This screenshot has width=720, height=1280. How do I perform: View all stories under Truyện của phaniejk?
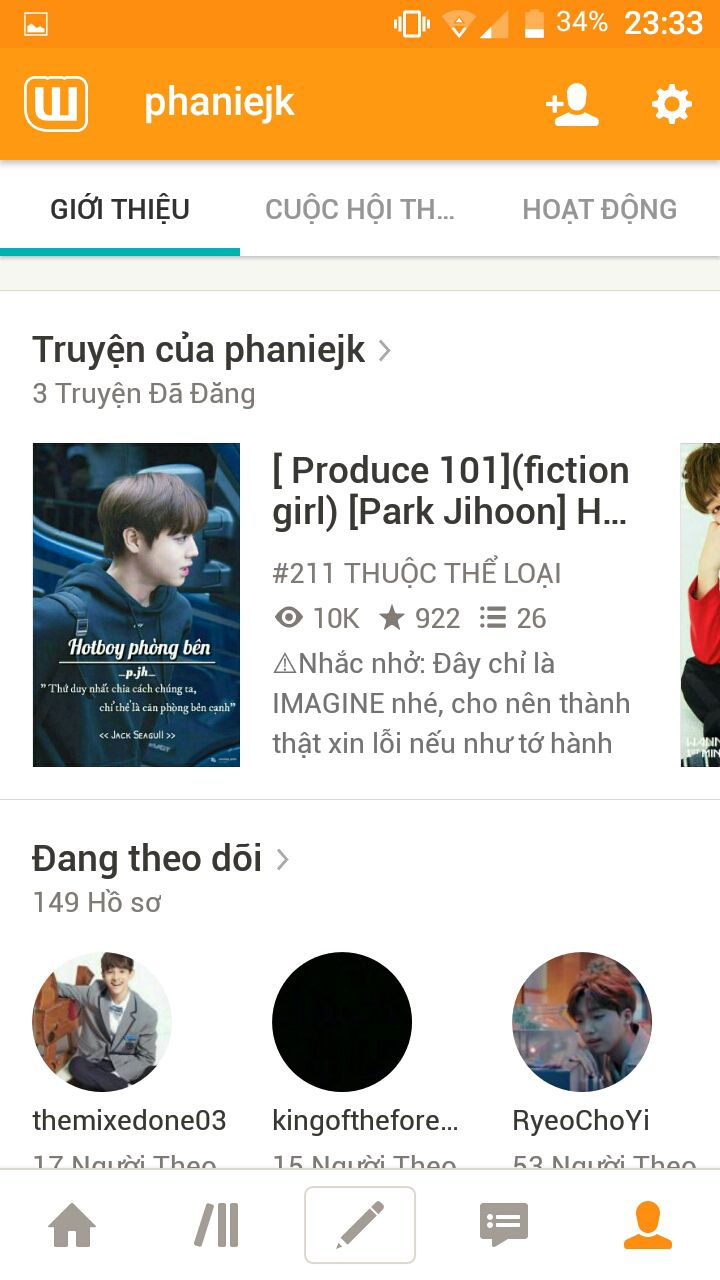tap(212, 351)
